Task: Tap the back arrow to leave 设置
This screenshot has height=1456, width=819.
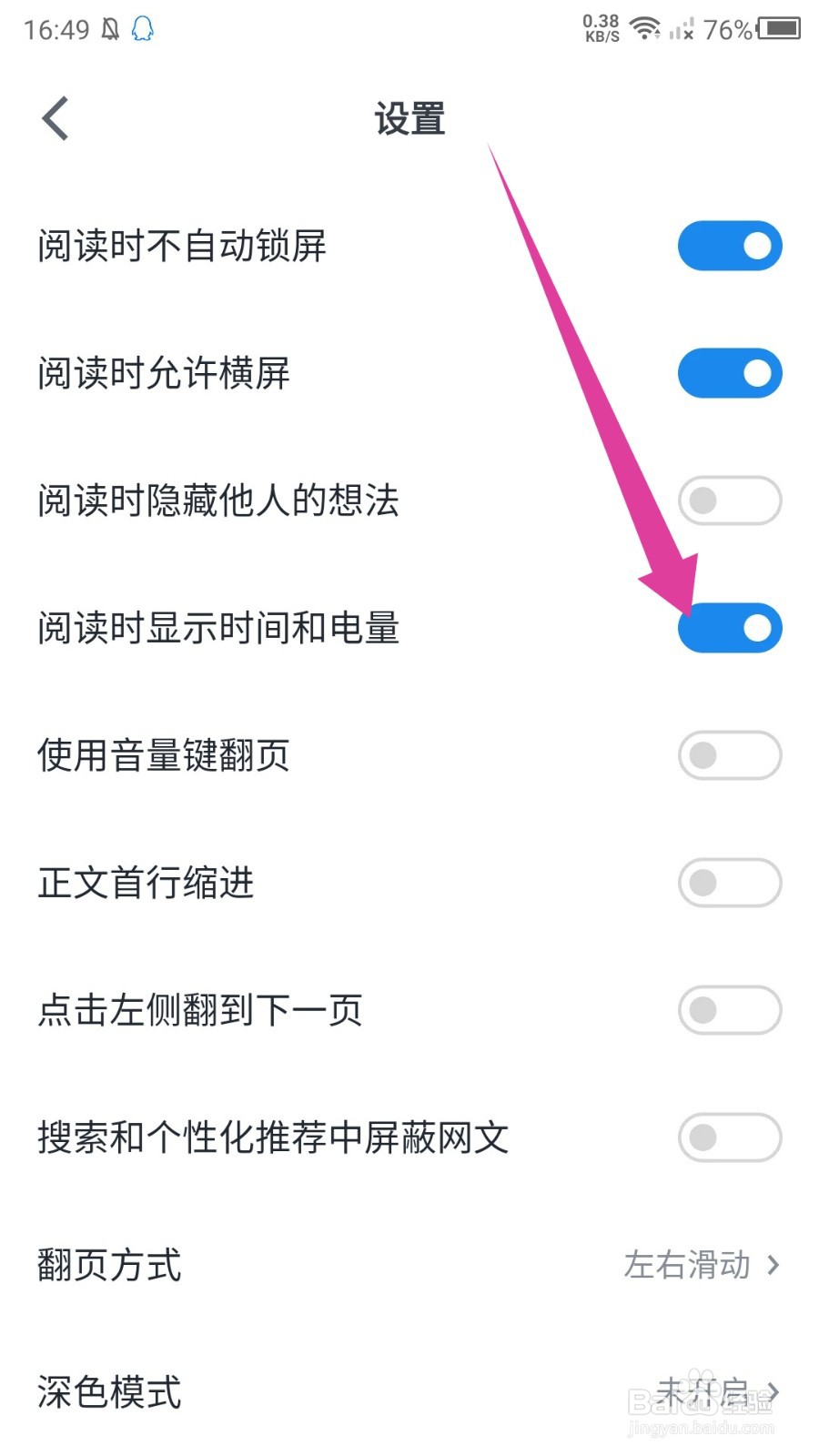Action: [x=55, y=117]
